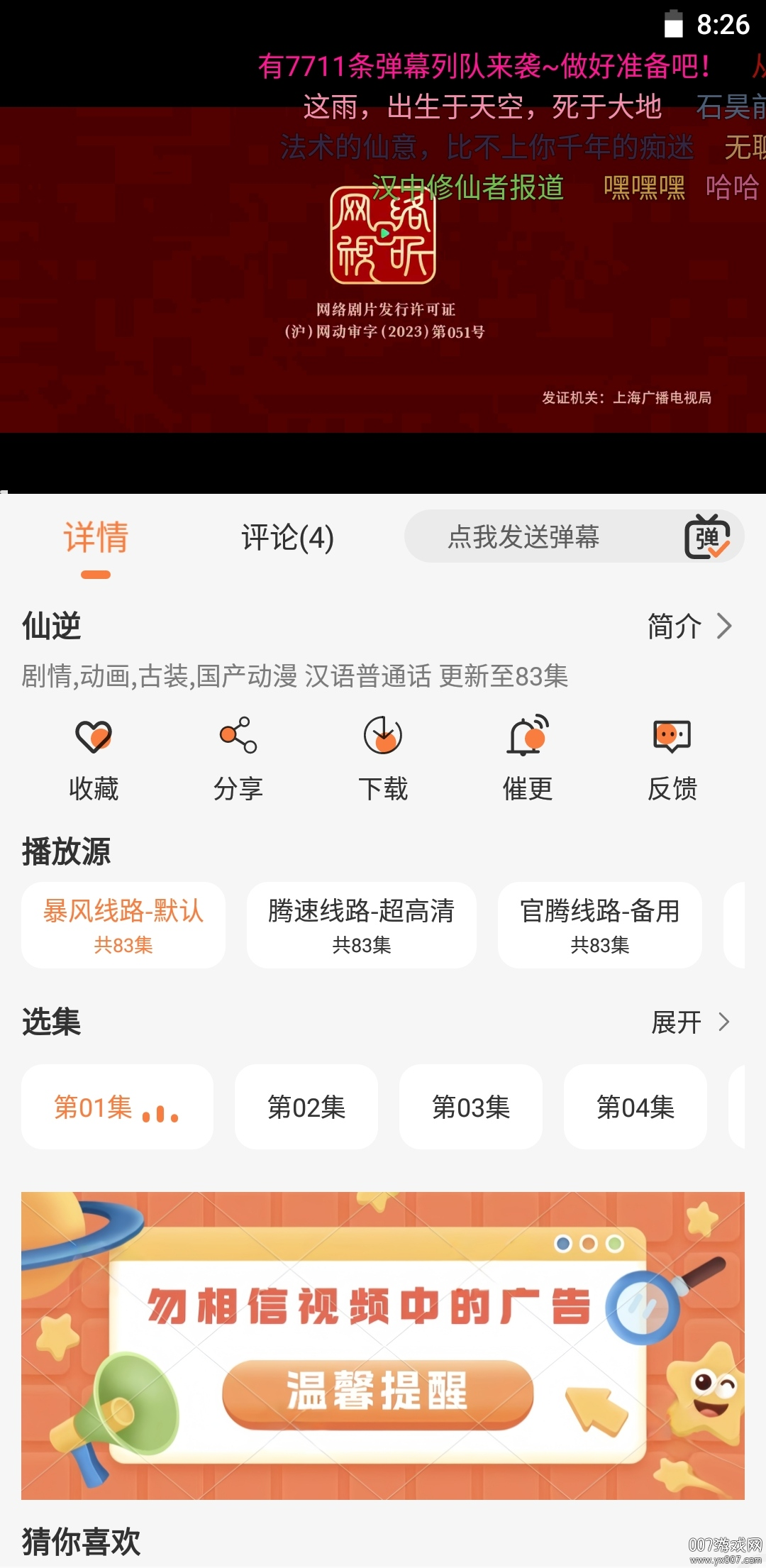Switch to the 官腾线路-备用 source
Screen dimensions: 766x1568
(x=600, y=925)
